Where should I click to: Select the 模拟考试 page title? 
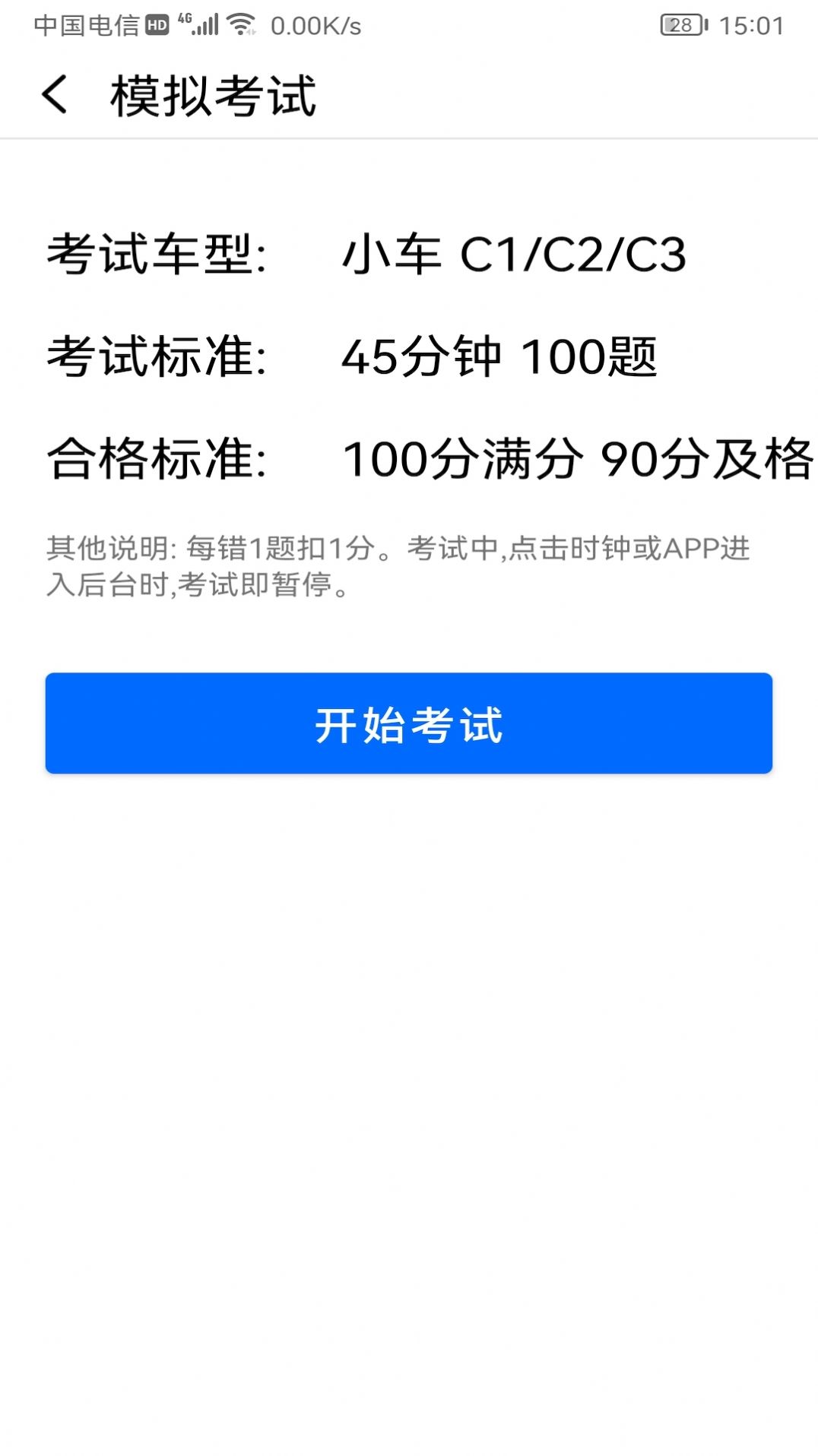(214, 93)
